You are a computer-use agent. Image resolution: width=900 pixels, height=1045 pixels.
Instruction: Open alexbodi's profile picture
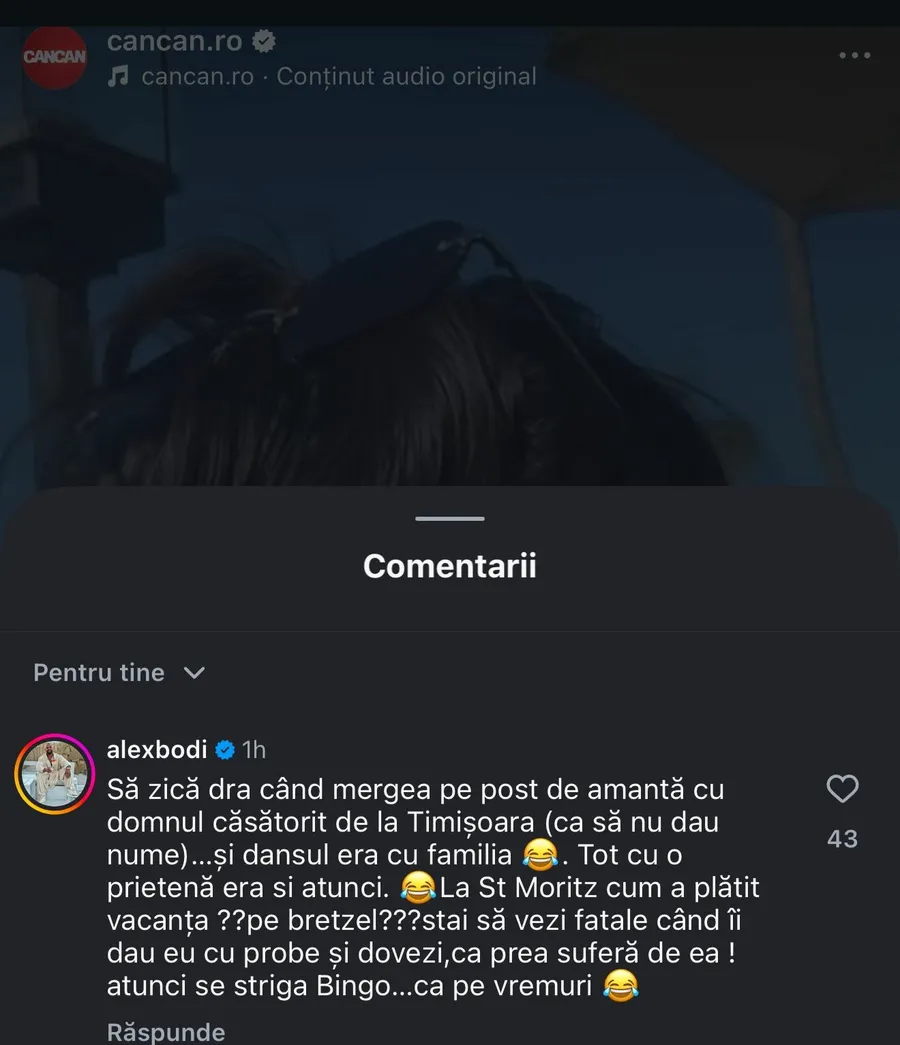pos(54,774)
